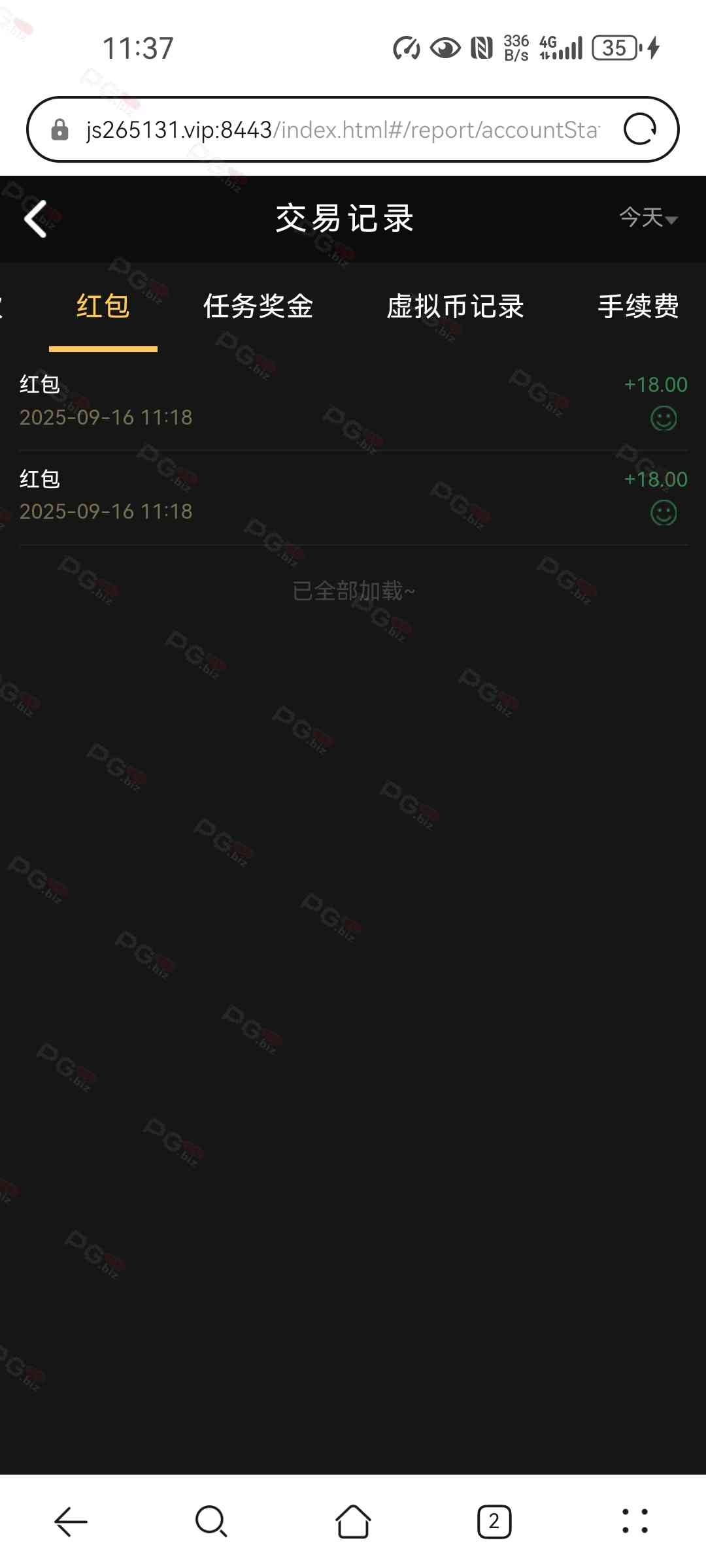Tap the browser address bar
Image resolution: width=706 pixels, height=1568 pixels.
point(340,130)
